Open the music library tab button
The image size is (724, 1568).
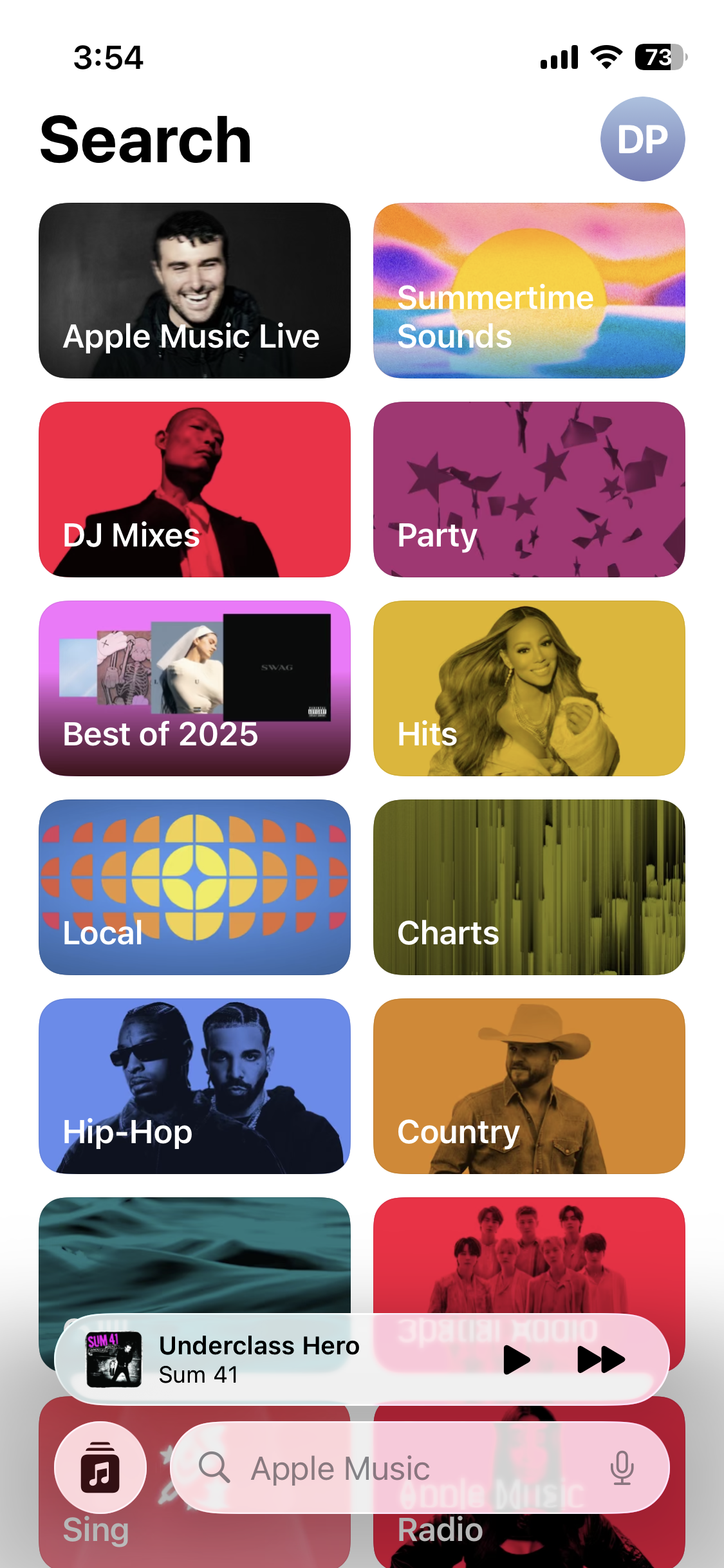(x=100, y=1468)
